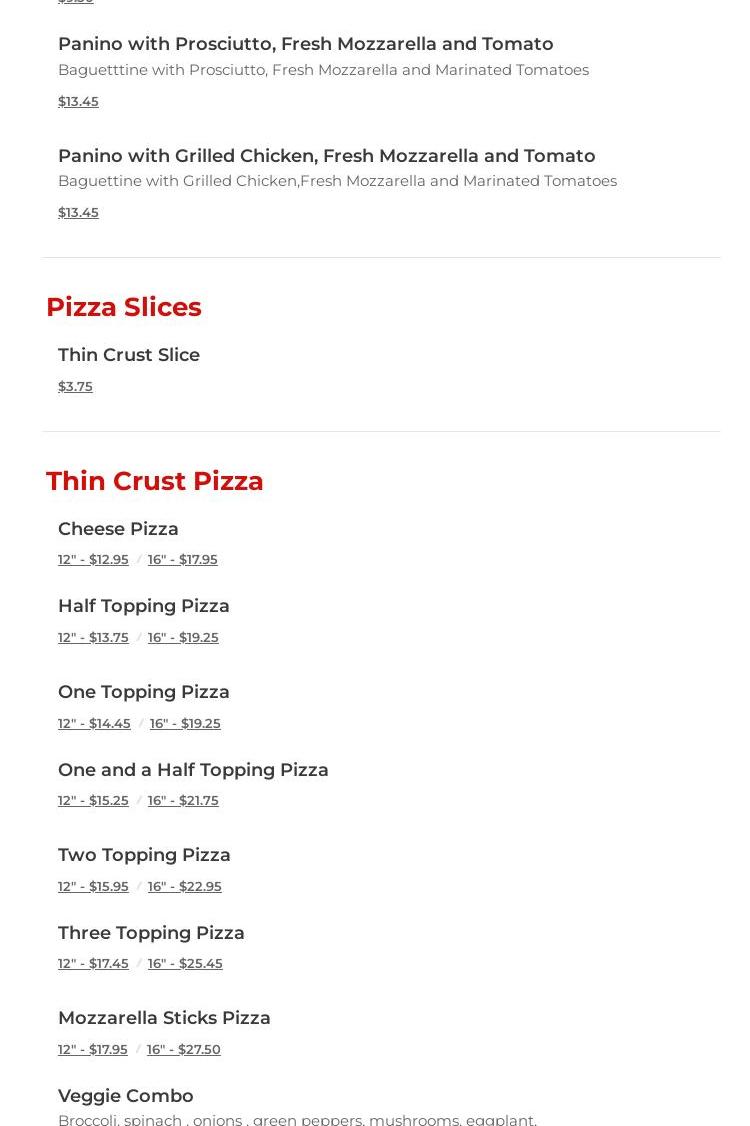Select 16" Half Topping Pizza at $19.25
Viewport: 750px width, 1126px height.
click(183, 637)
